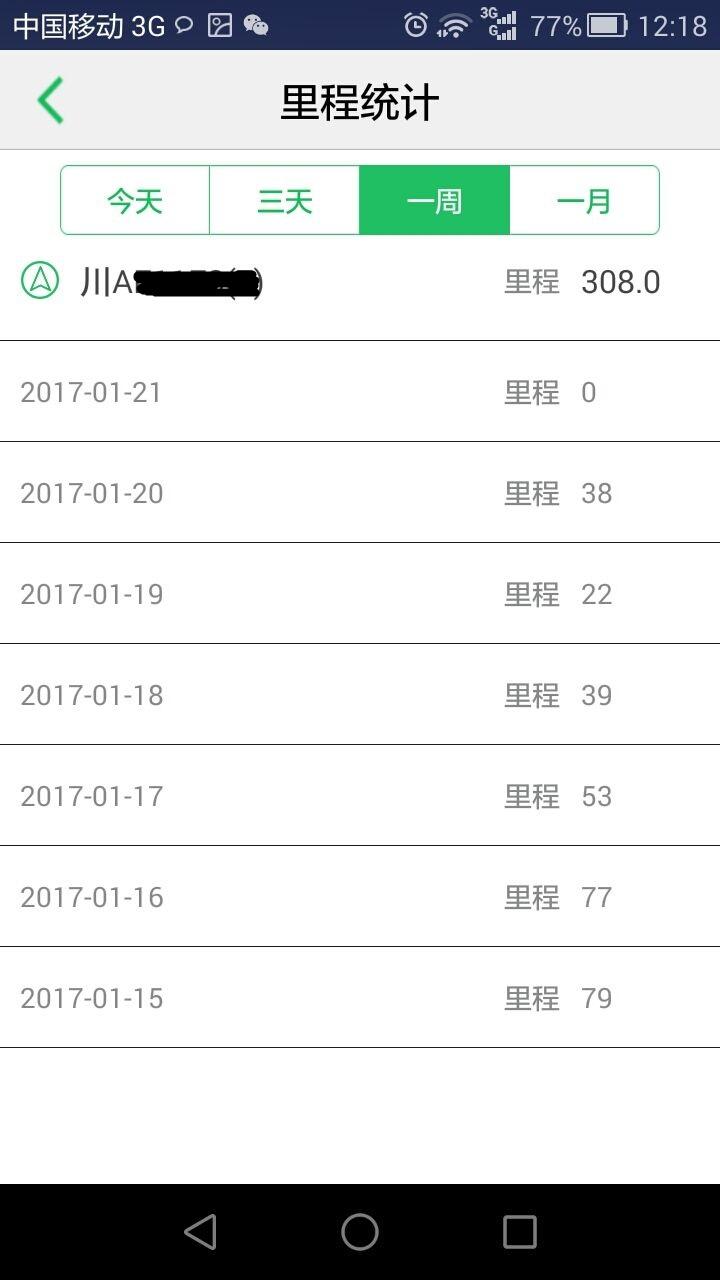Image resolution: width=720 pixels, height=1280 pixels.
Task: Tap the system home button
Action: point(360,1232)
